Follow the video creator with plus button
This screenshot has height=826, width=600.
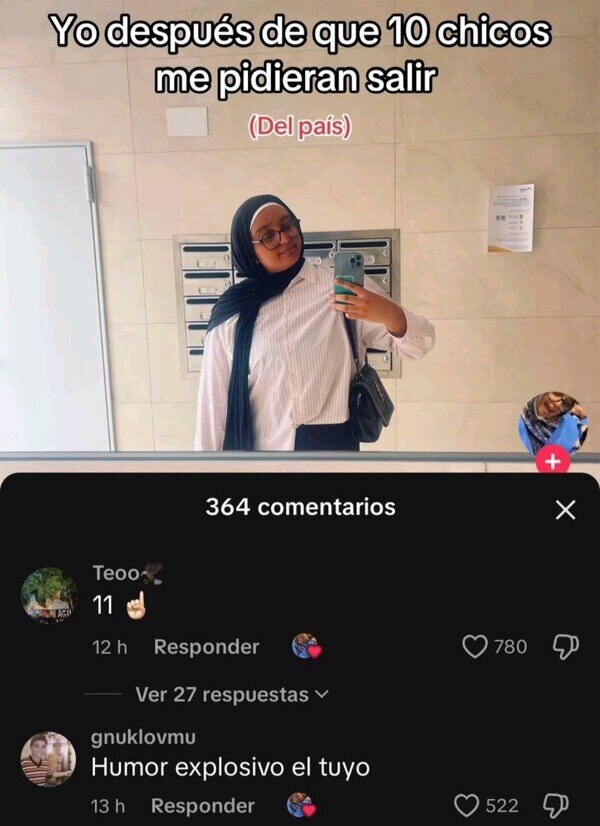pos(552,461)
